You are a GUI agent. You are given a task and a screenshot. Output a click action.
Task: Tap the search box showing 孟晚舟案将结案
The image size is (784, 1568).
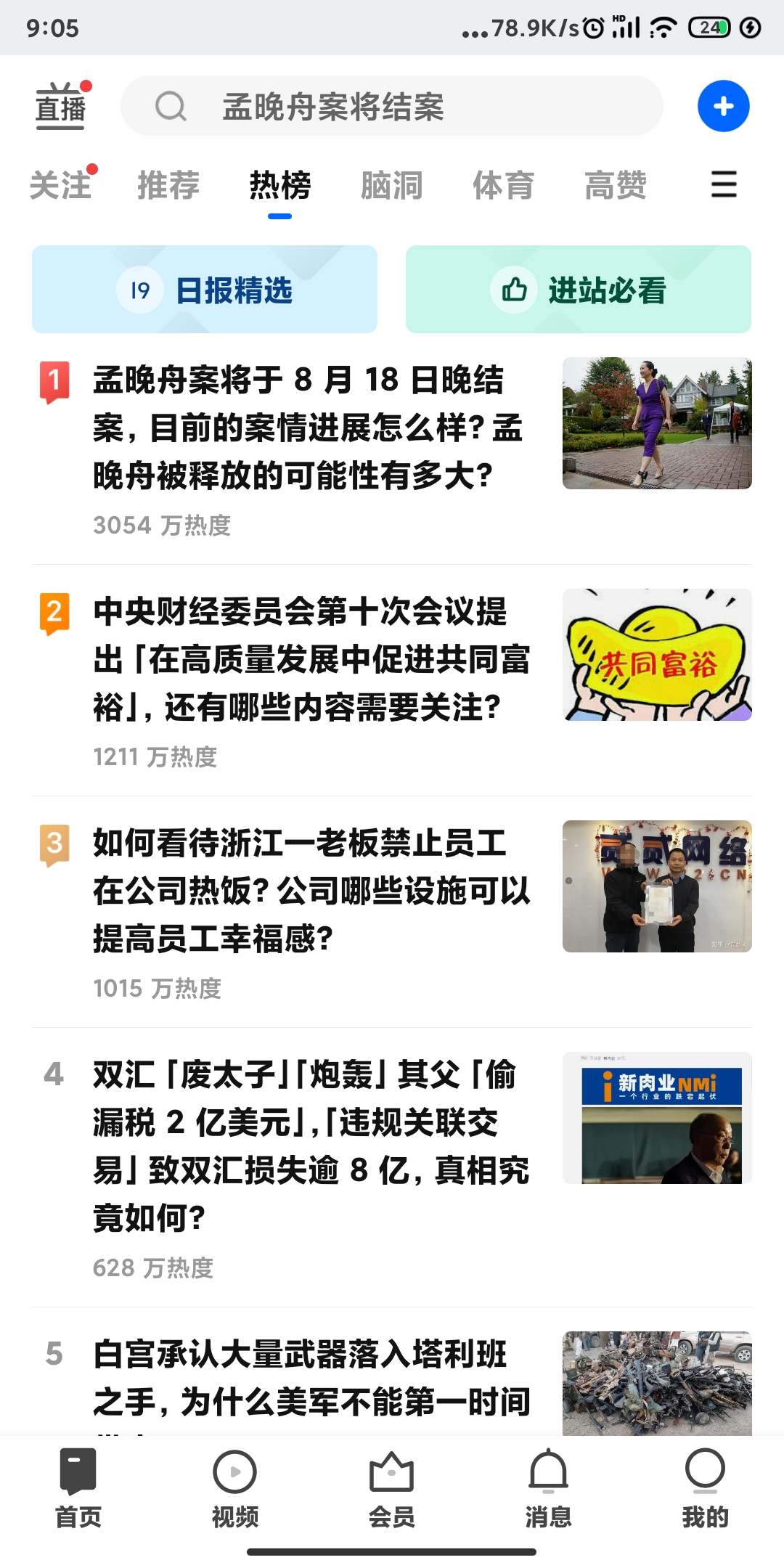click(392, 107)
